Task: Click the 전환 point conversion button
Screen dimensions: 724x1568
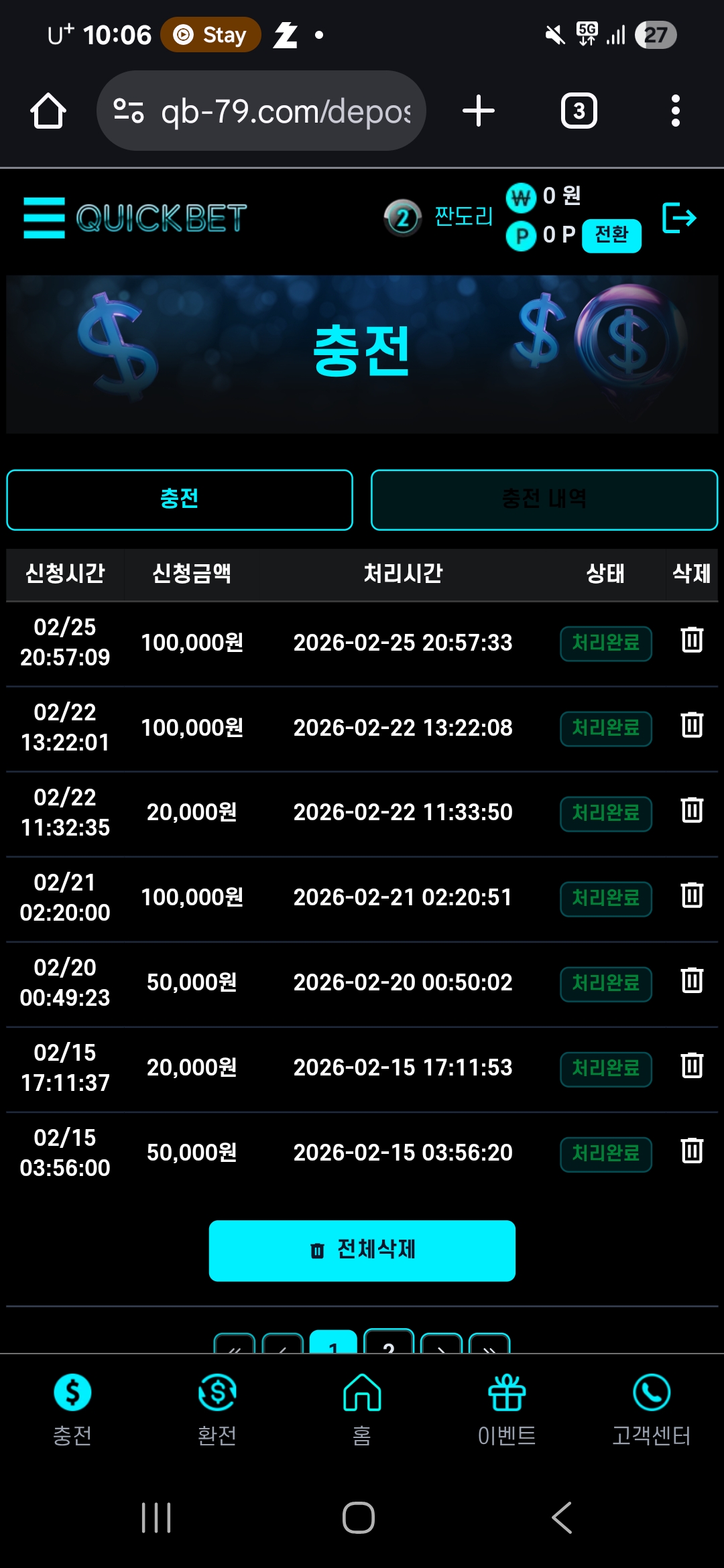Action: click(612, 235)
